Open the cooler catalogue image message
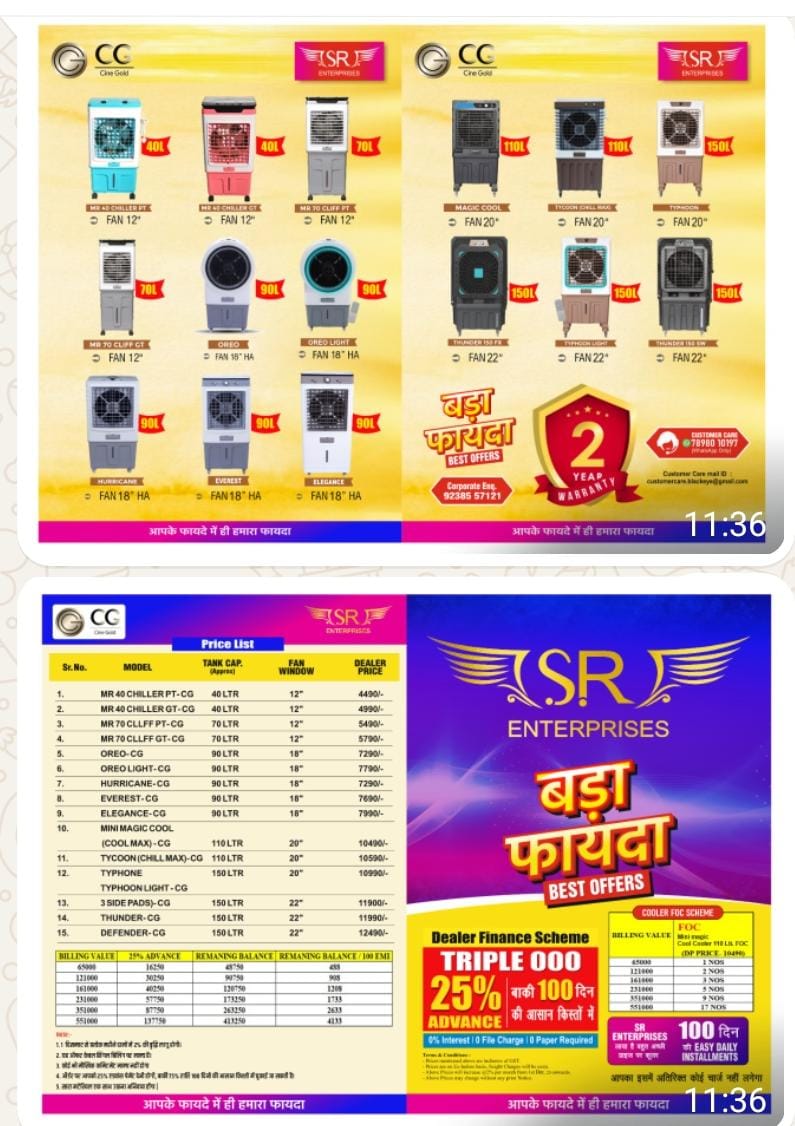Screen dimensions: 795x1126 [x=400, y=285]
